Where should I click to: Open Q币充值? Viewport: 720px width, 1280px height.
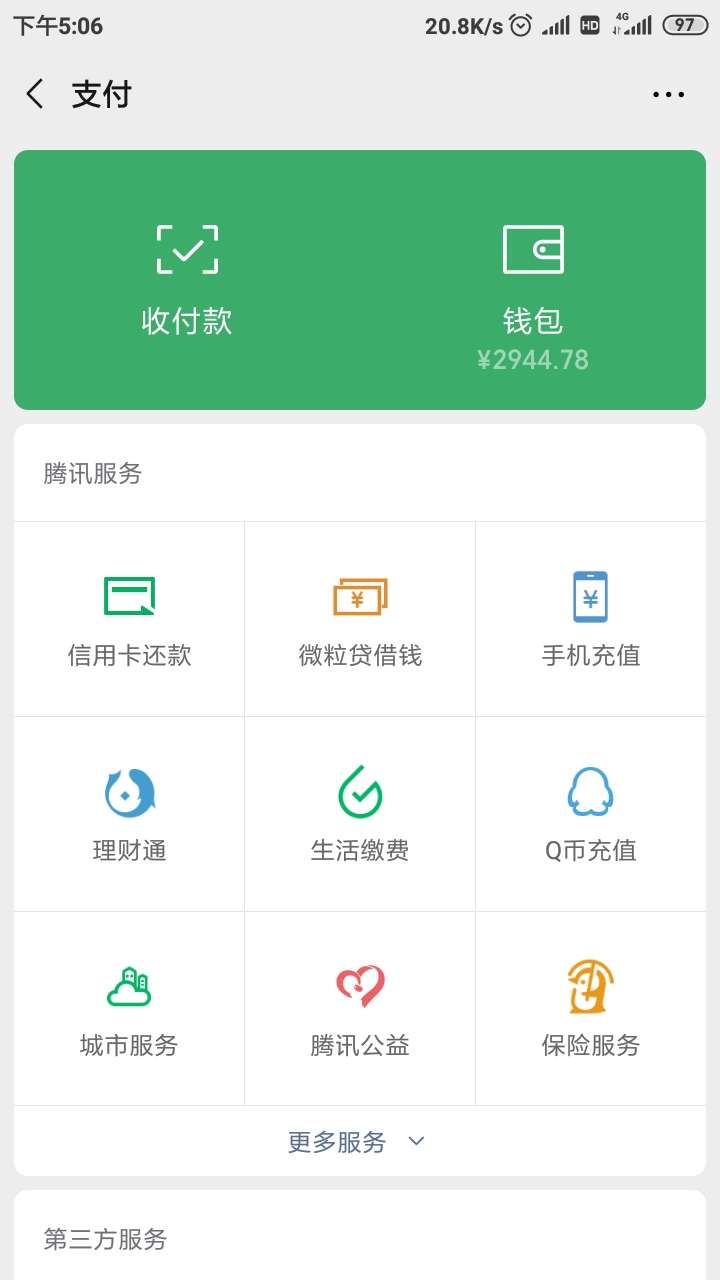pos(590,814)
